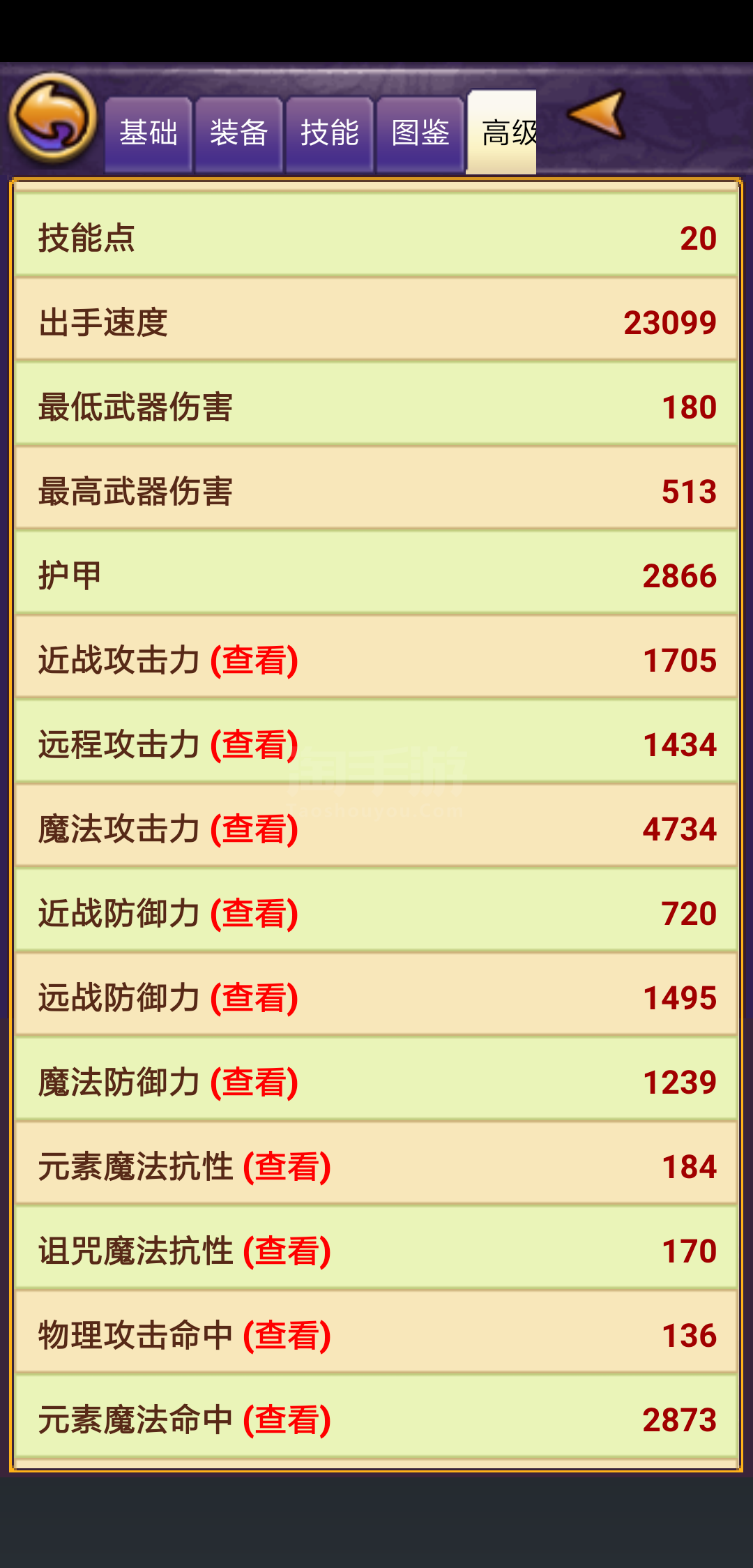The width and height of the screenshot is (753, 1568).
Task: Open 元素魔法抗性 查看 link
Action: coord(287,1167)
